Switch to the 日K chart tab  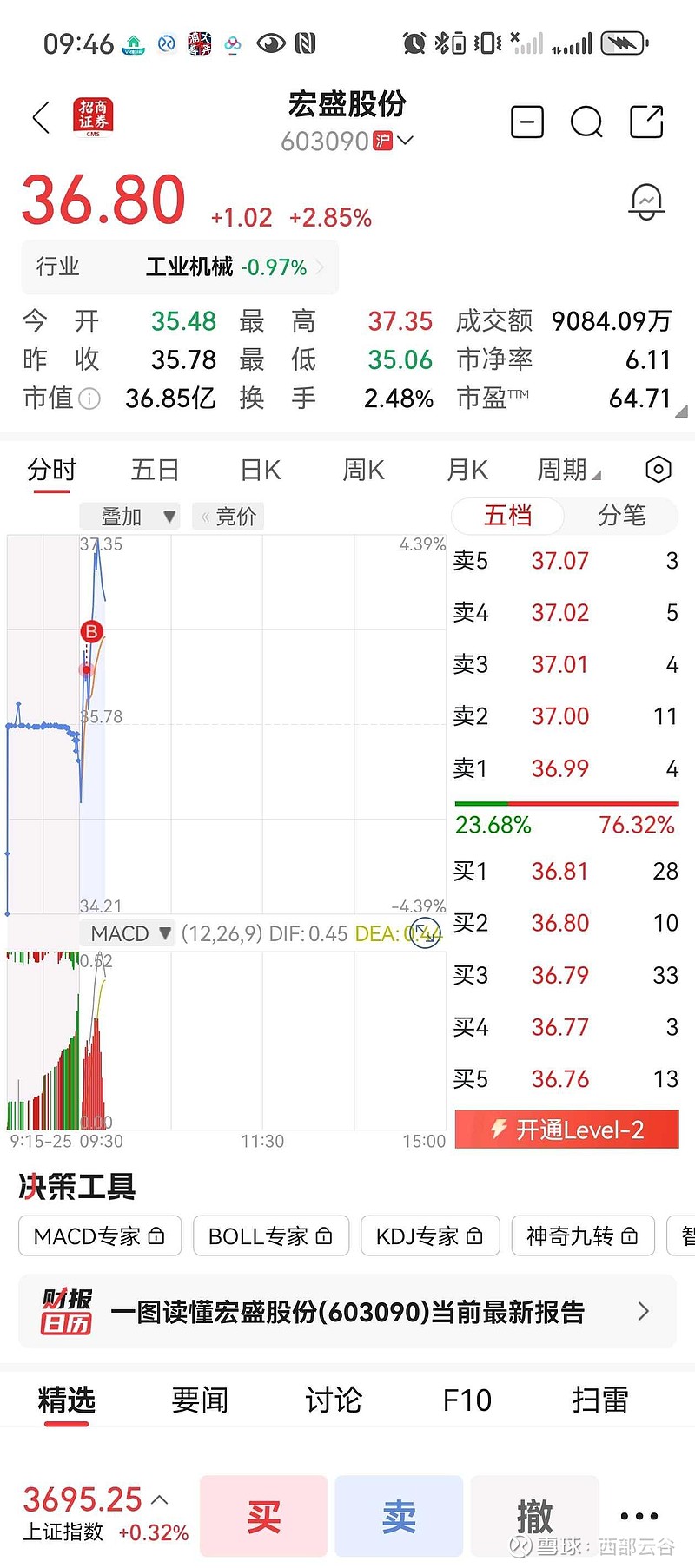click(x=261, y=470)
